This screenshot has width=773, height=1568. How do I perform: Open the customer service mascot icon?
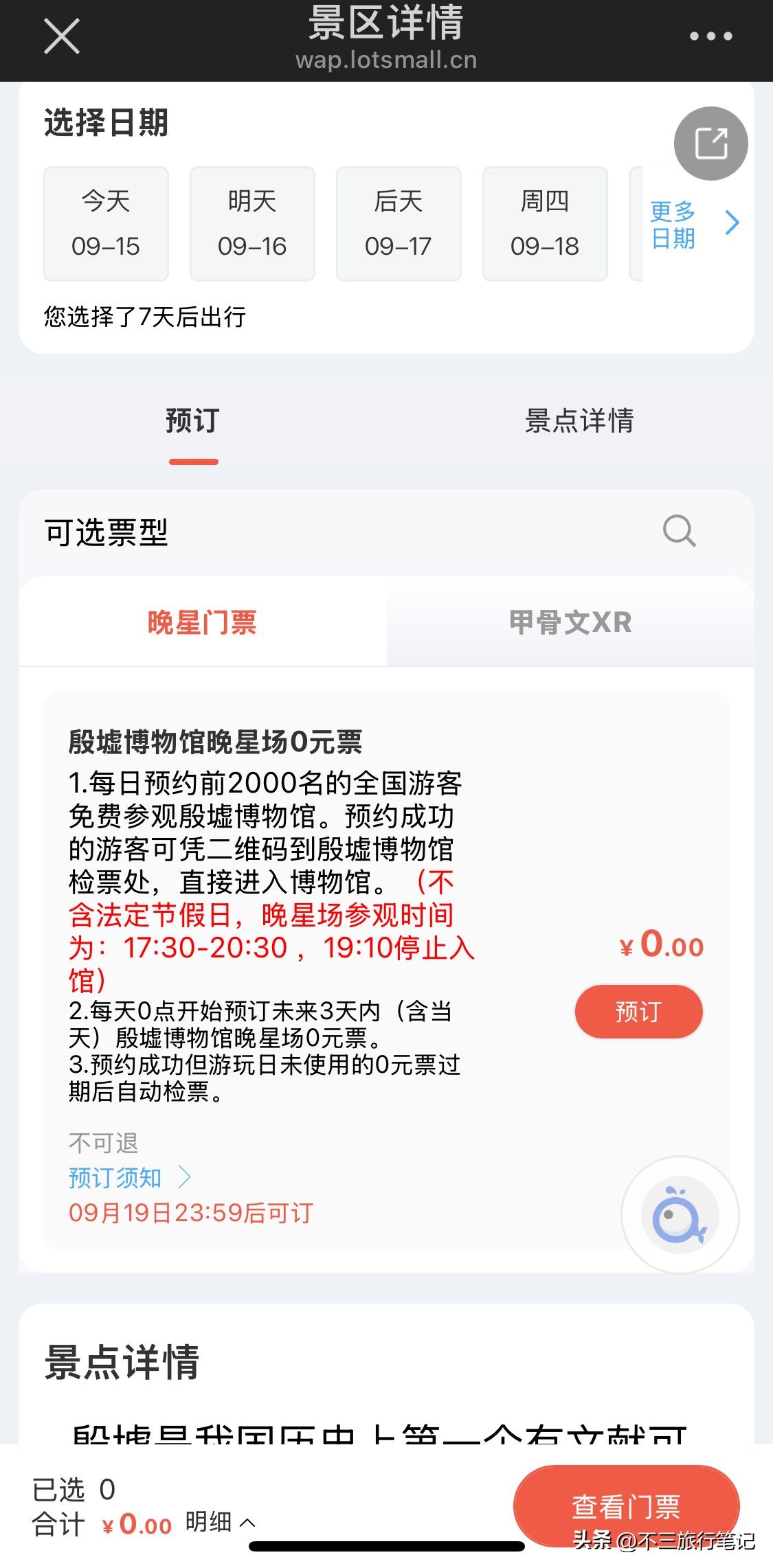(680, 1214)
